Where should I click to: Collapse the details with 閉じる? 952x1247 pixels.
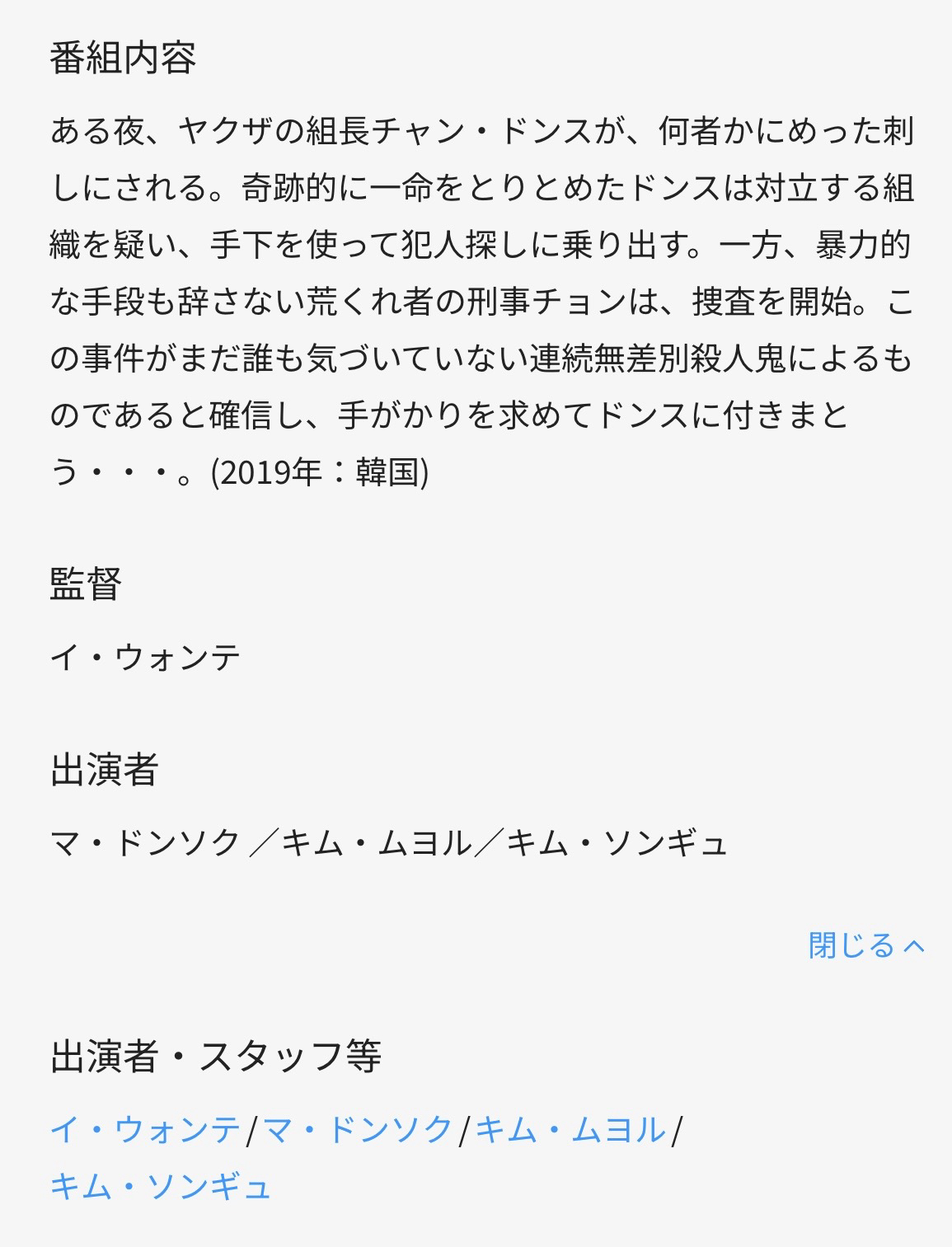(x=865, y=945)
